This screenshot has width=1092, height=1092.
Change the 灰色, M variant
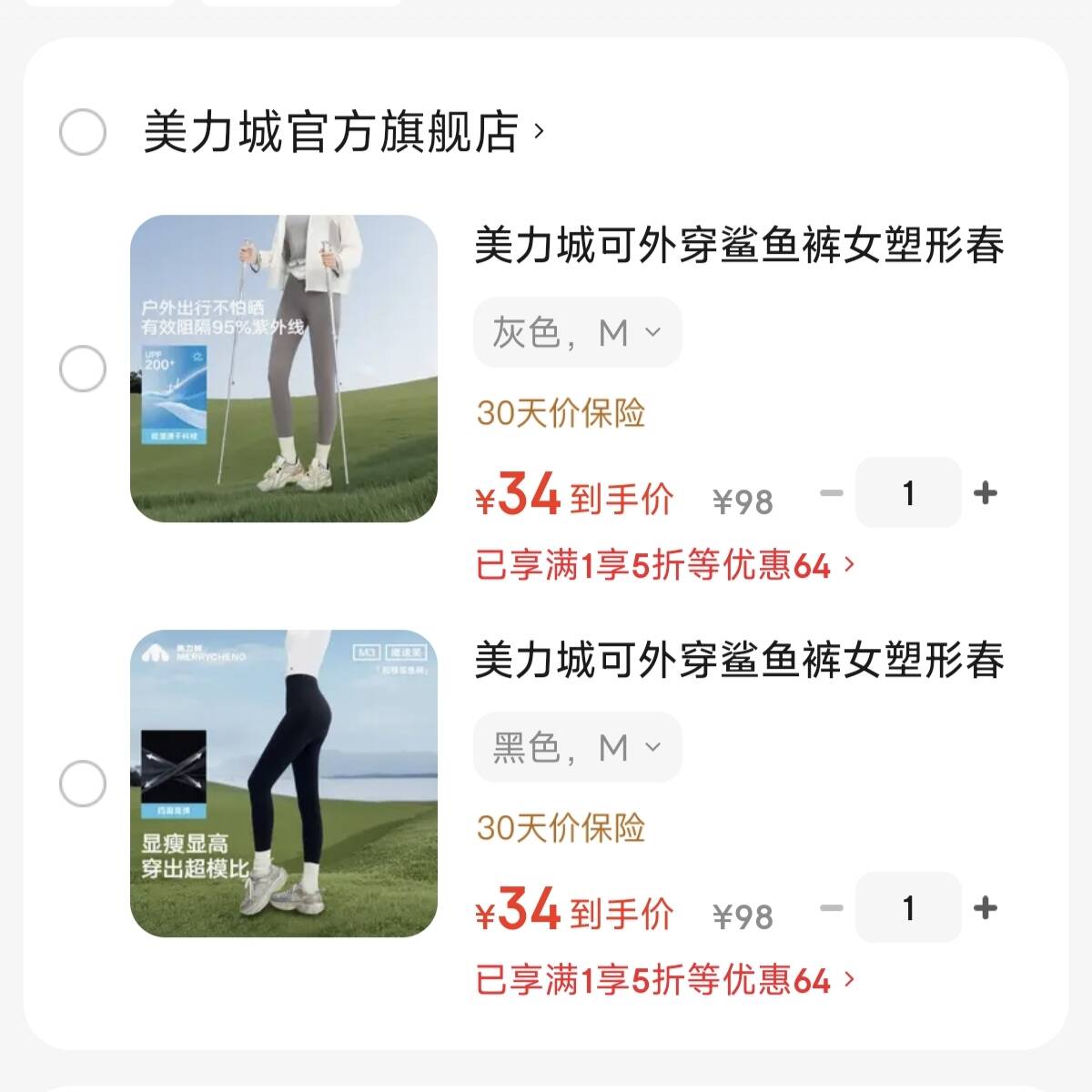pos(577,333)
